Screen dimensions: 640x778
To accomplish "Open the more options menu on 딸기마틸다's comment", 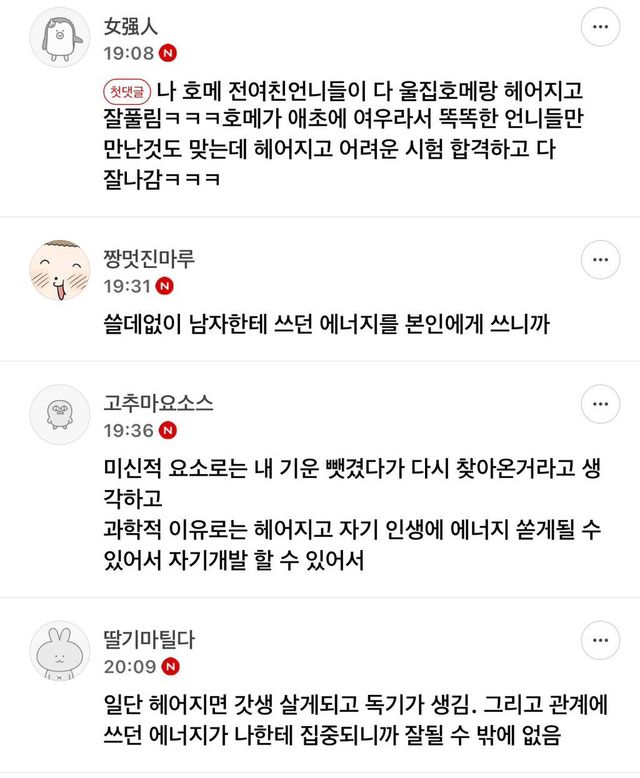I will (x=600, y=640).
